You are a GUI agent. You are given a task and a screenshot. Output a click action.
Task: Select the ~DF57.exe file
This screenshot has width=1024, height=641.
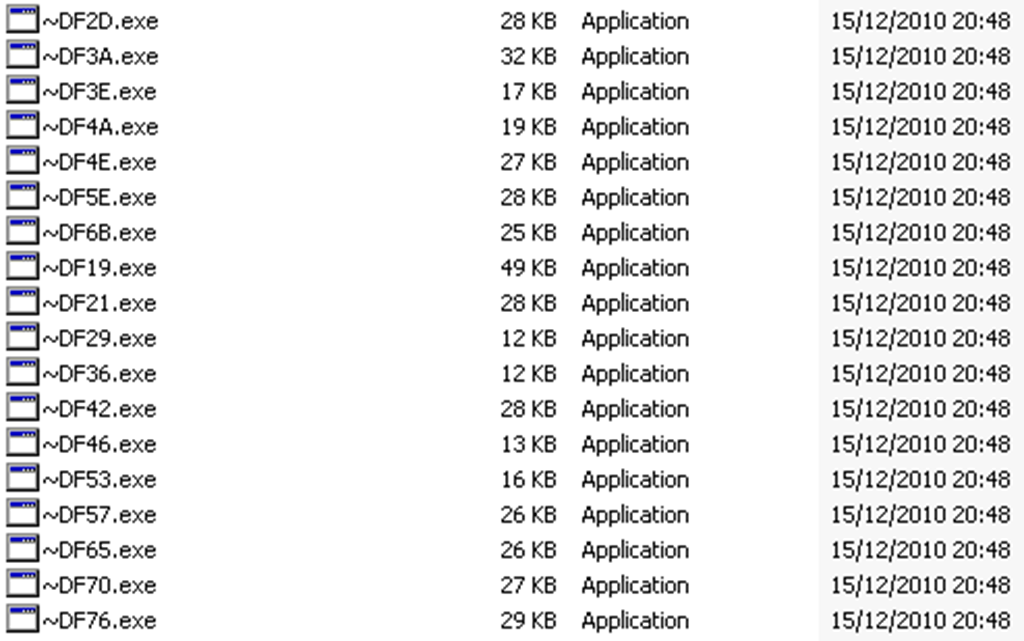[x=99, y=515]
